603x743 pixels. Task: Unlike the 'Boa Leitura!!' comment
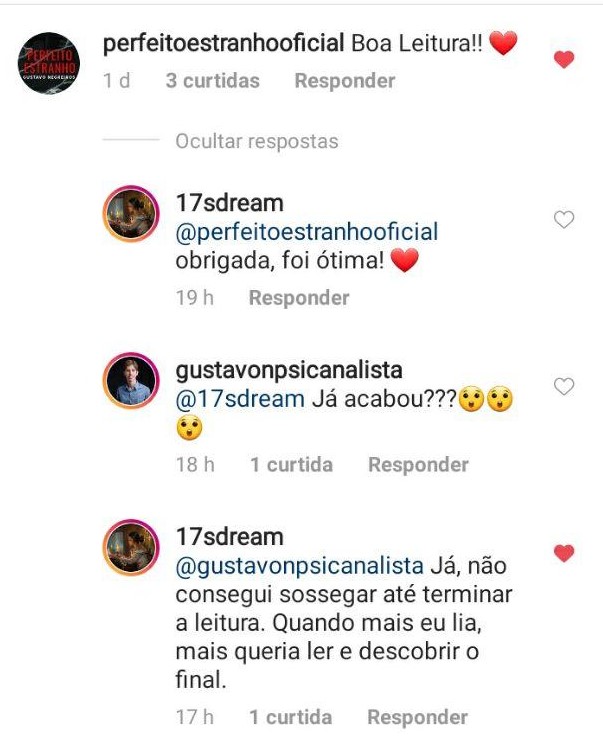pos(564,60)
